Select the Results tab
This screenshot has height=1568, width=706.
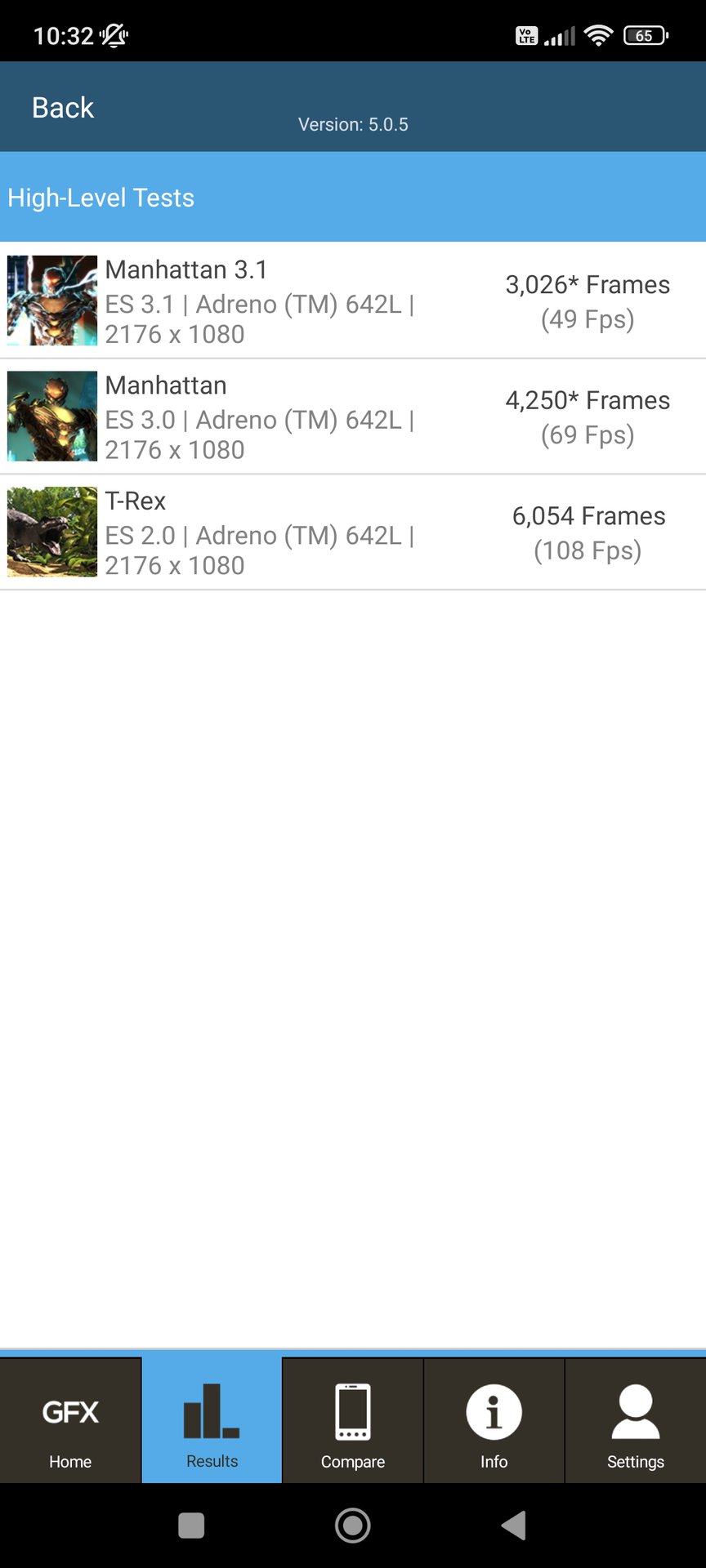click(212, 1421)
